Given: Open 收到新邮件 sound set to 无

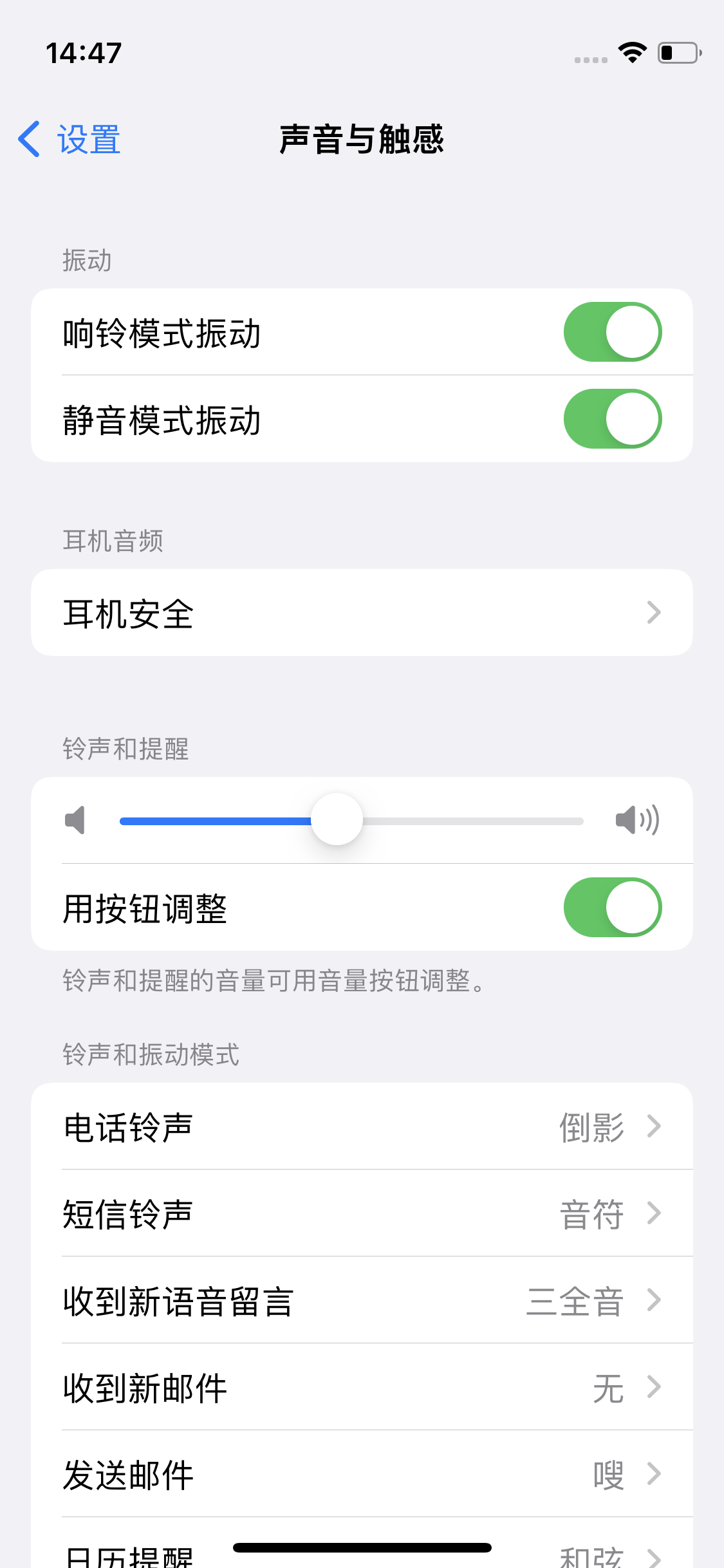Looking at the screenshot, I should pos(362,1388).
